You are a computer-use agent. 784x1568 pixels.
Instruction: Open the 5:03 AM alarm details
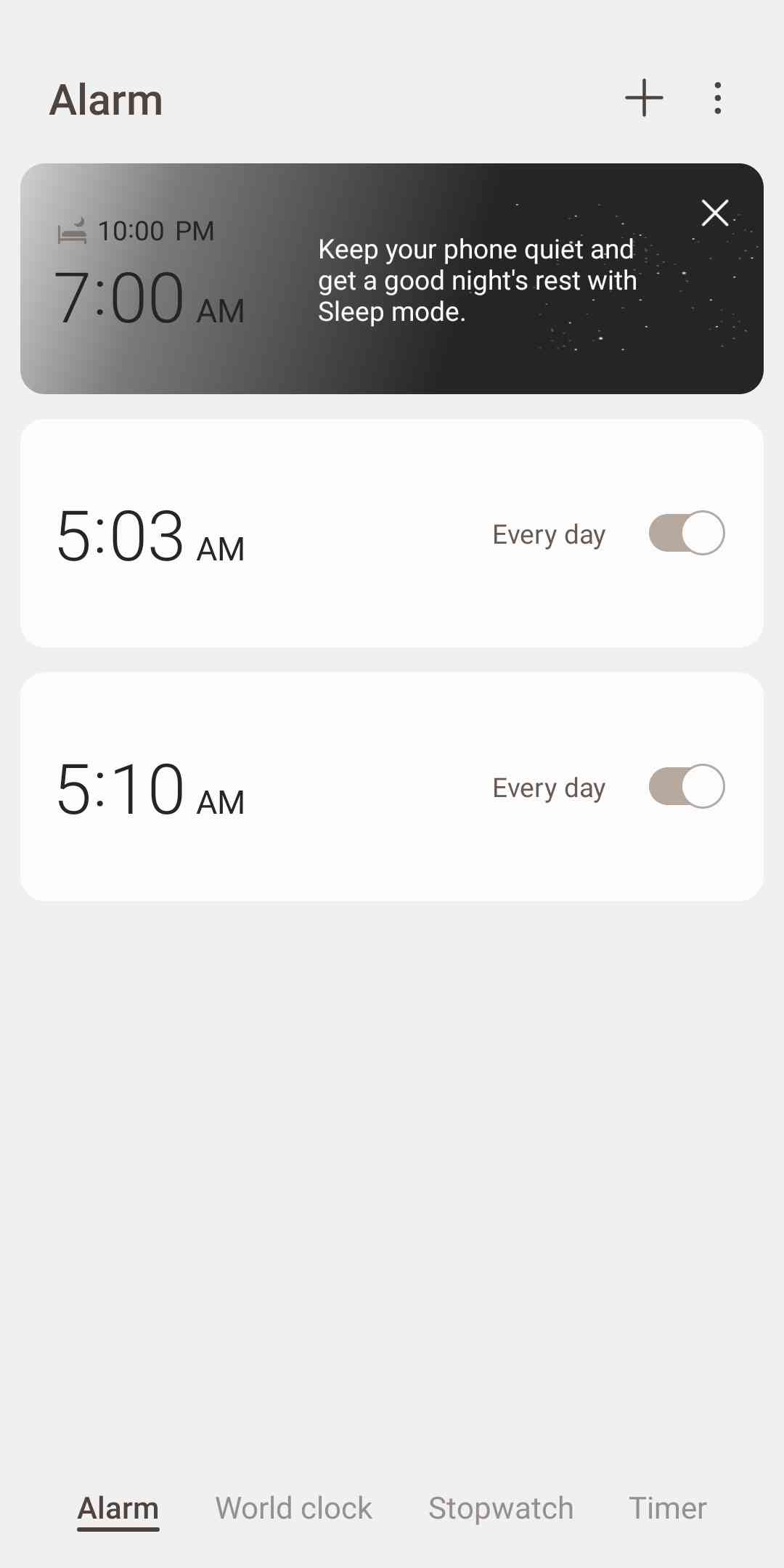click(218, 534)
